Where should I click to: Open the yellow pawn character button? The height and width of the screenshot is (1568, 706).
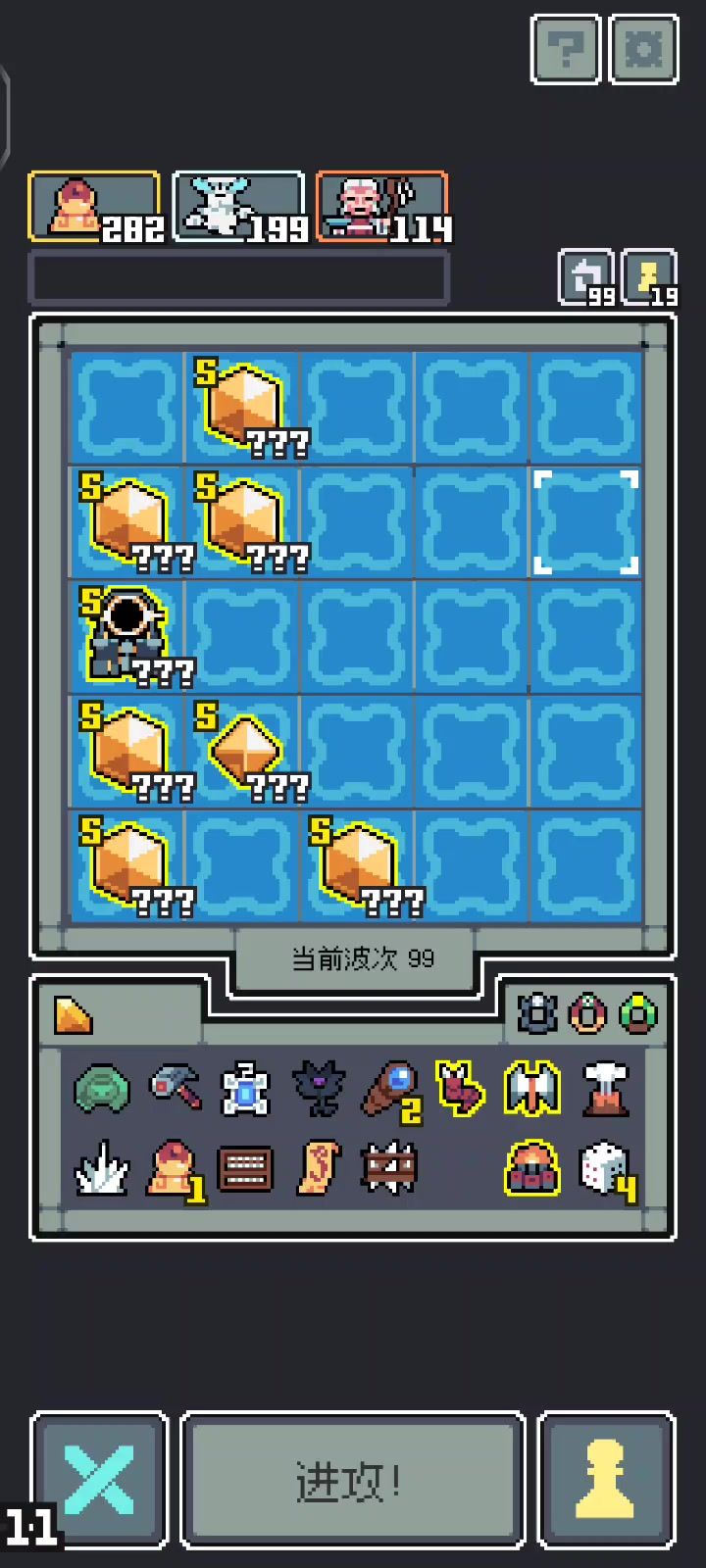(606, 1480)
